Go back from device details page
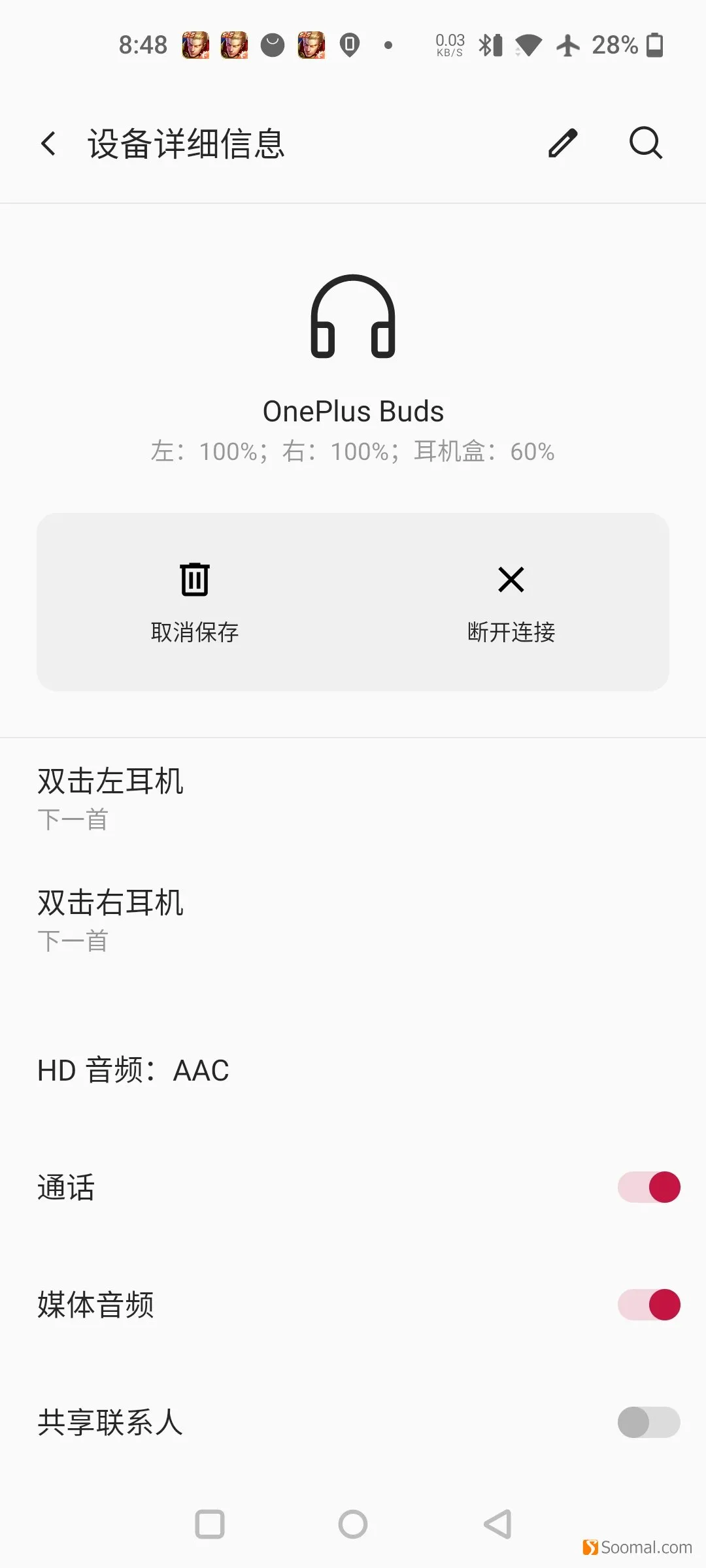706x1568 pixels. (48, 143)
